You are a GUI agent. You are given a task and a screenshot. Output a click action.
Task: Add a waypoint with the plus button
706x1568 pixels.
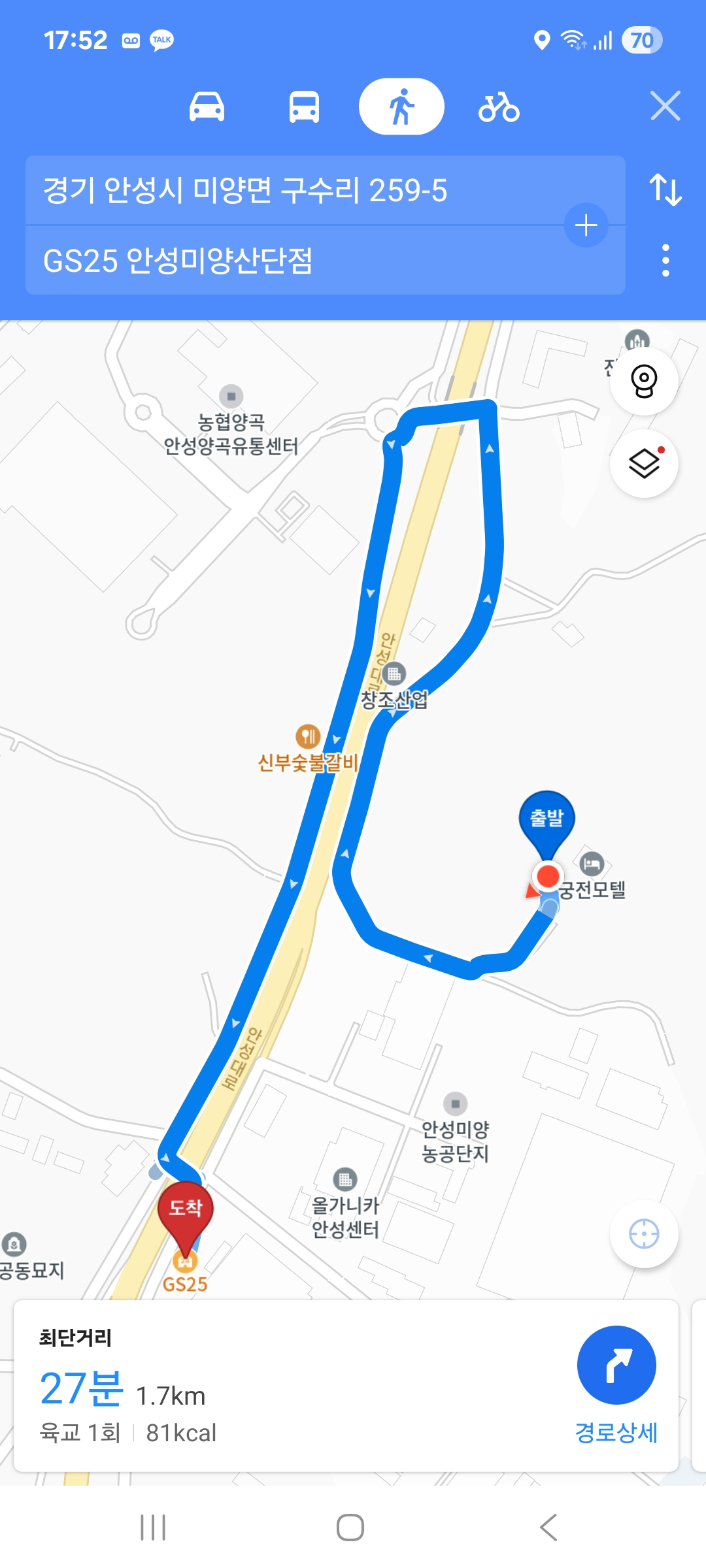point(586,225)
